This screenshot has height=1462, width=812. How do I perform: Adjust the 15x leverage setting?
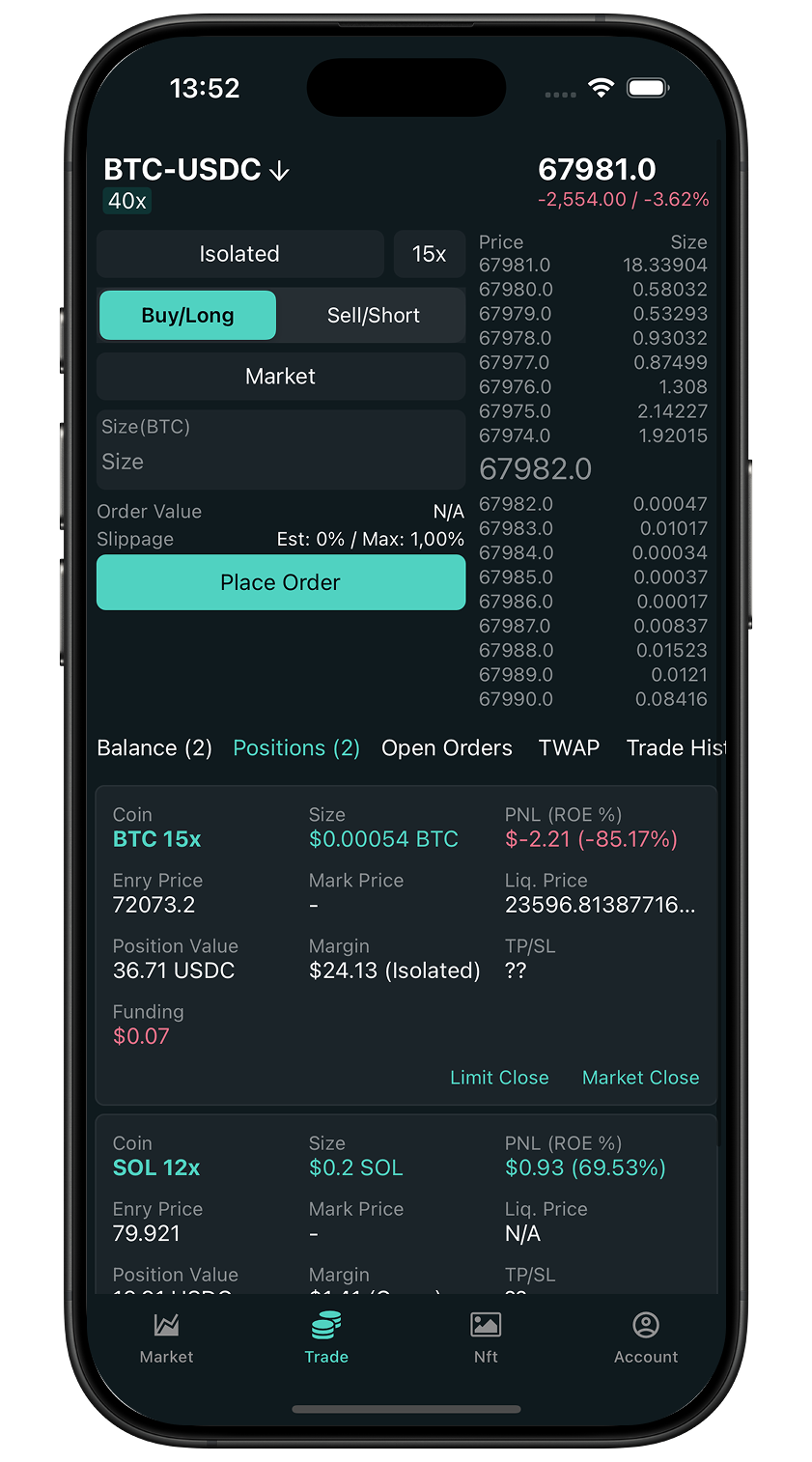[x=429, y=254]
